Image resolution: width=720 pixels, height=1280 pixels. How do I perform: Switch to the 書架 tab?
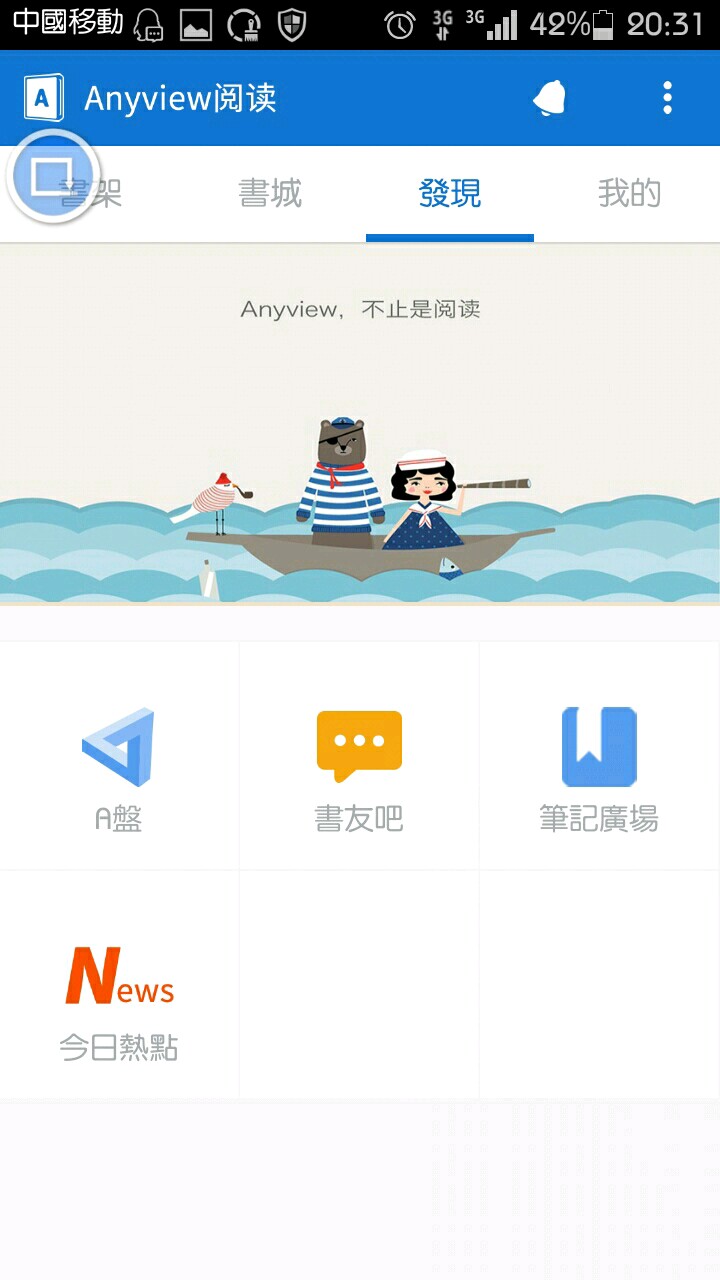90,193
